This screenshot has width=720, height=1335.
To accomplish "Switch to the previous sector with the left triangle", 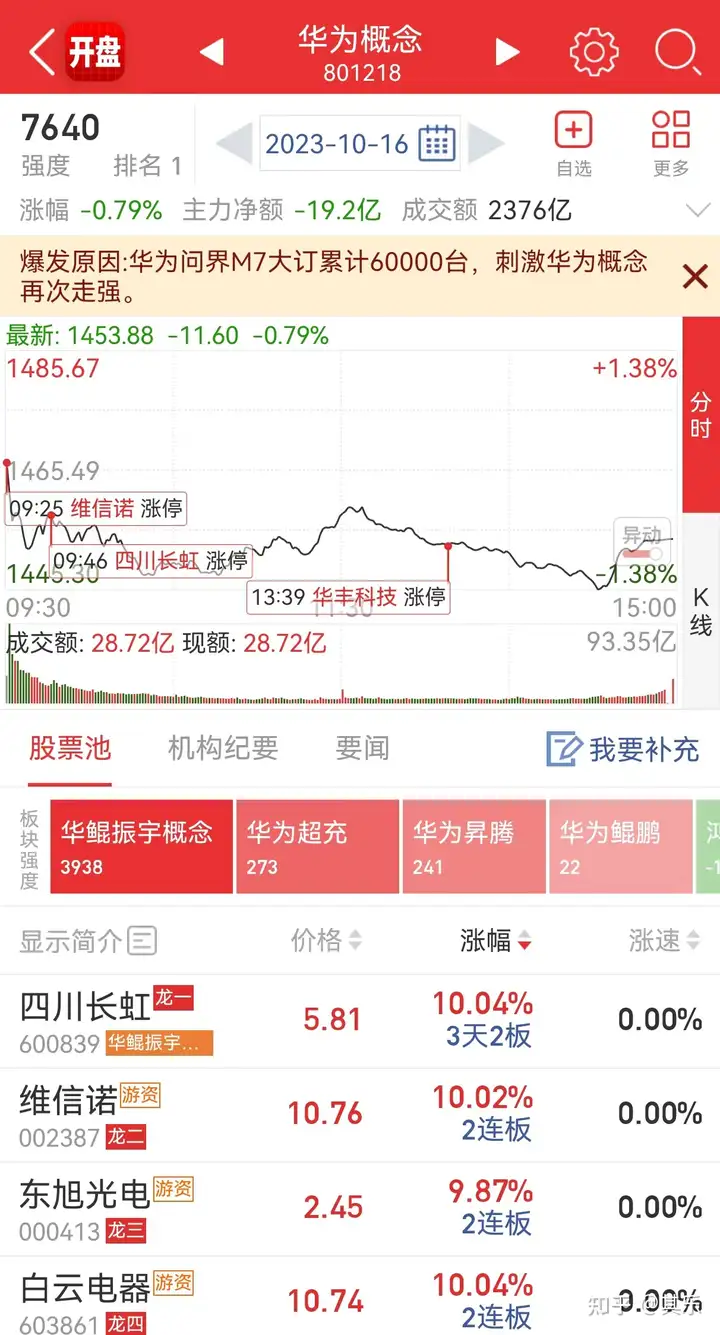I will 212,52.
